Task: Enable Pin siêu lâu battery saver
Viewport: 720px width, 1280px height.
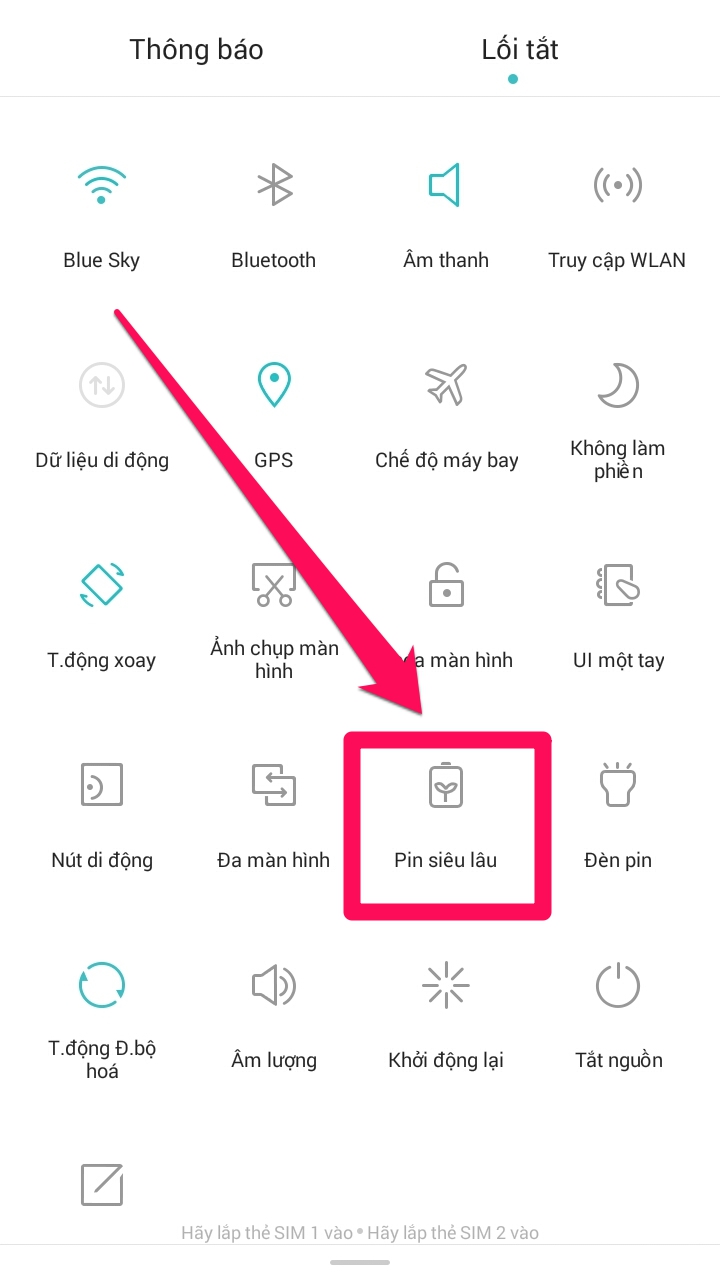Action: coord(446,786)
